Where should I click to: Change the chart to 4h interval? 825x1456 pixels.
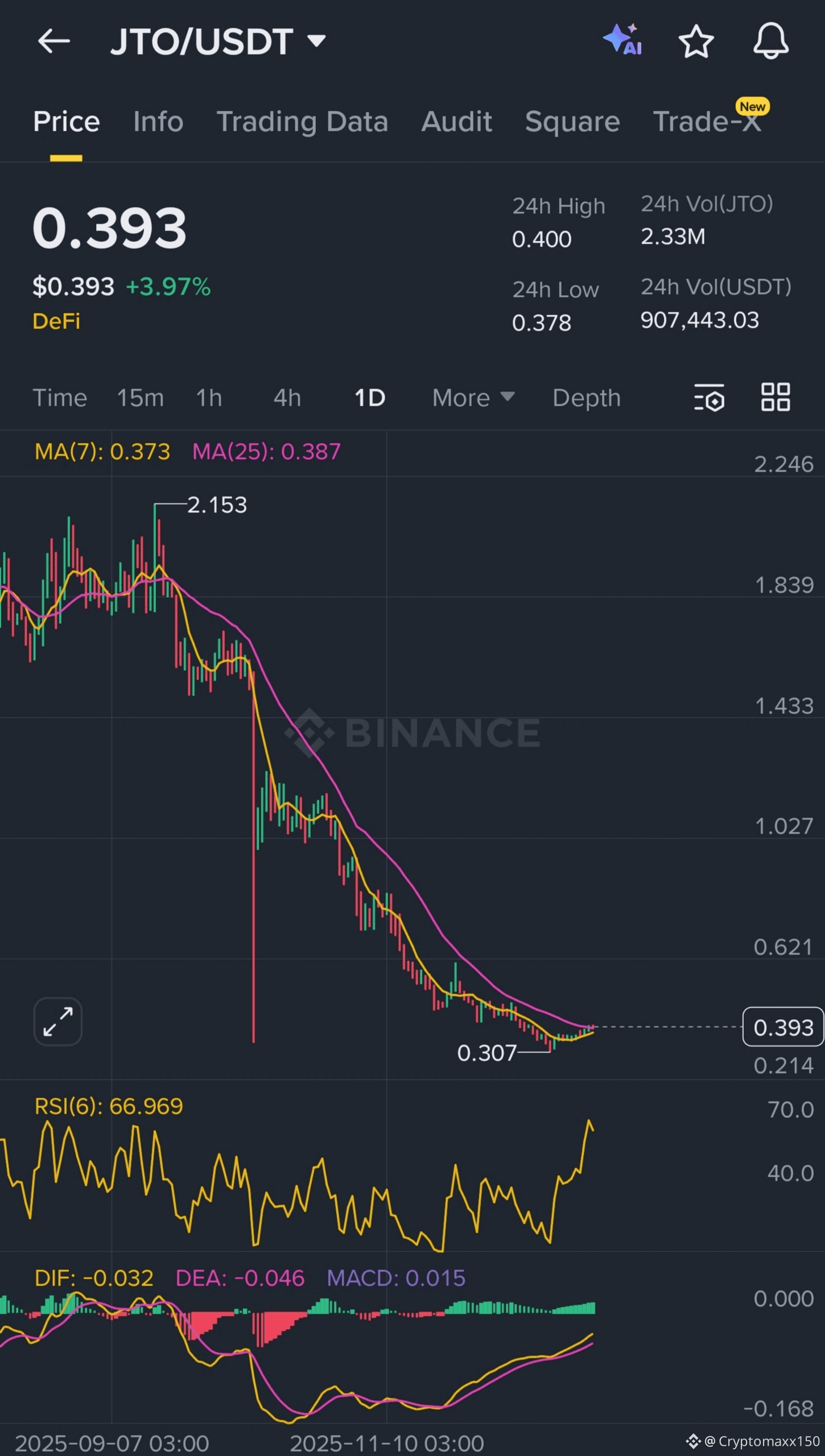tap(287, 398)
